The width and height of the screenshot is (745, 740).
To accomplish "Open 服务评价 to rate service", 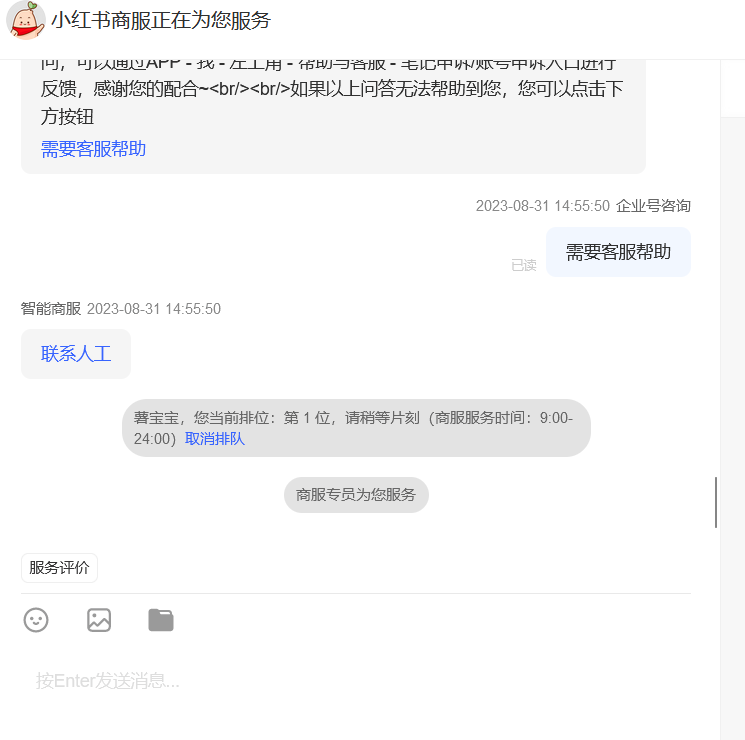I will tap(59, 568).
